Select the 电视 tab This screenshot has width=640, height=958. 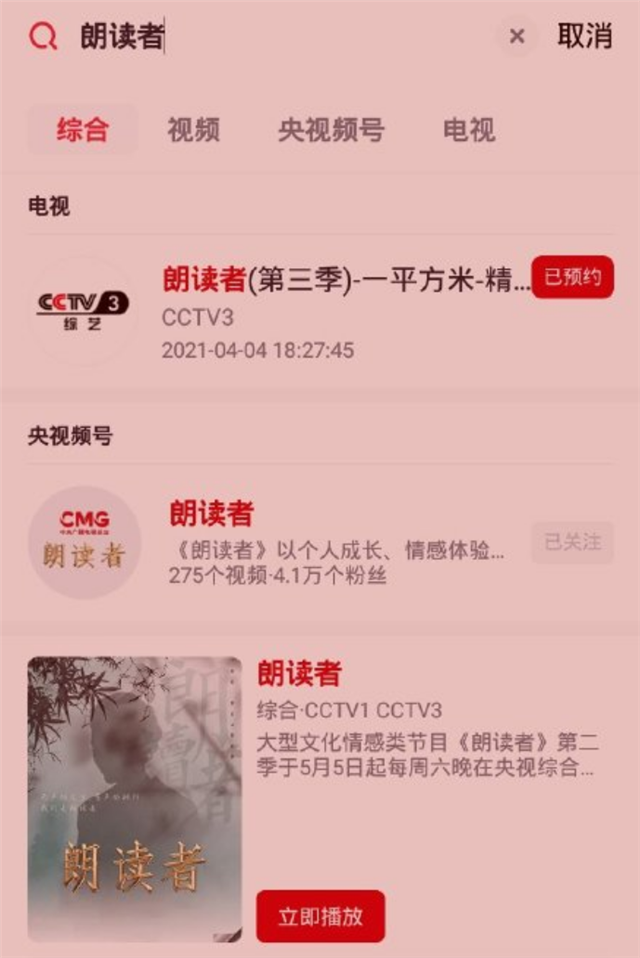tap(469, 130)
